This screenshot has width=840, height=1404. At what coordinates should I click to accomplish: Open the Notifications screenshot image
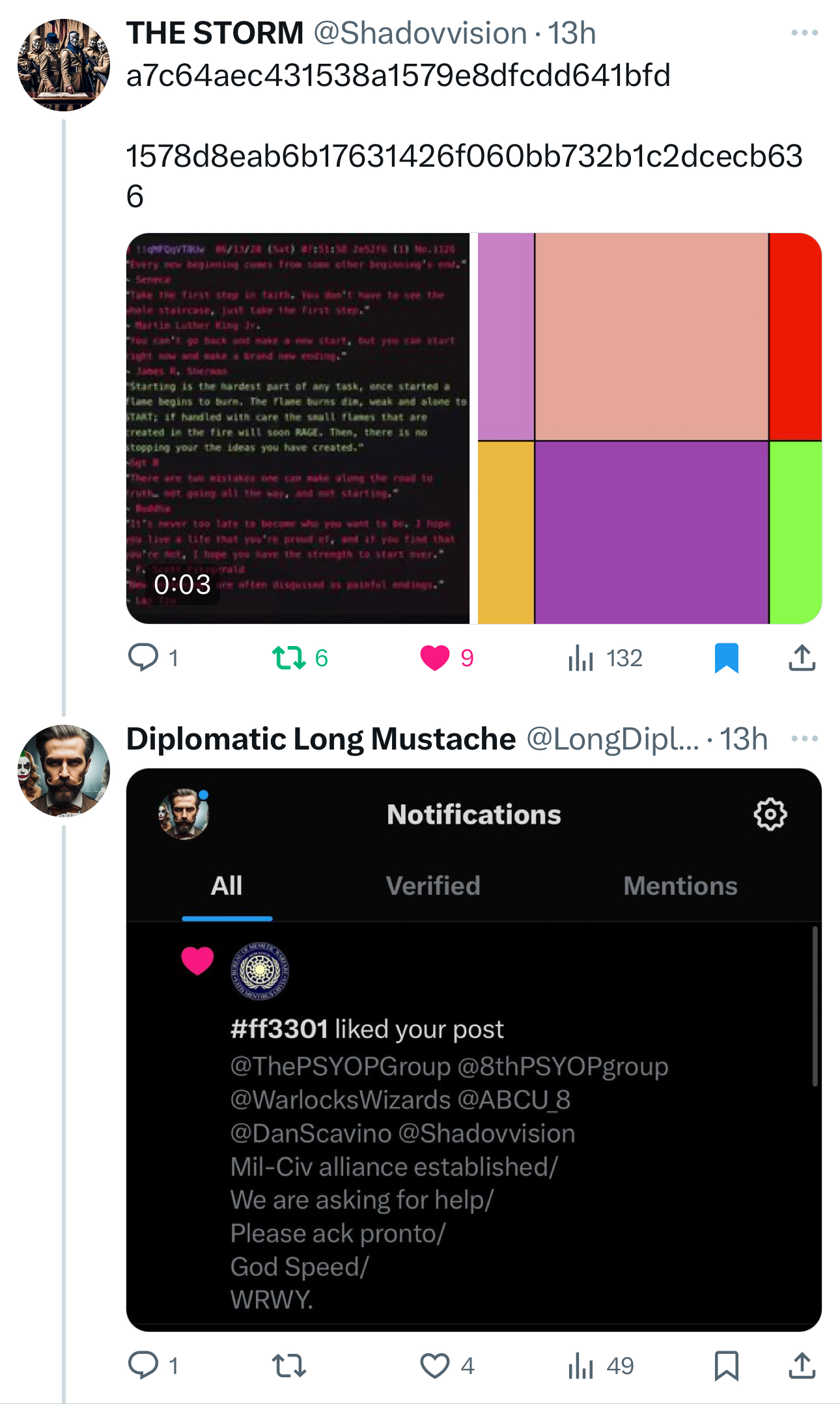(x=474, y=1050)
